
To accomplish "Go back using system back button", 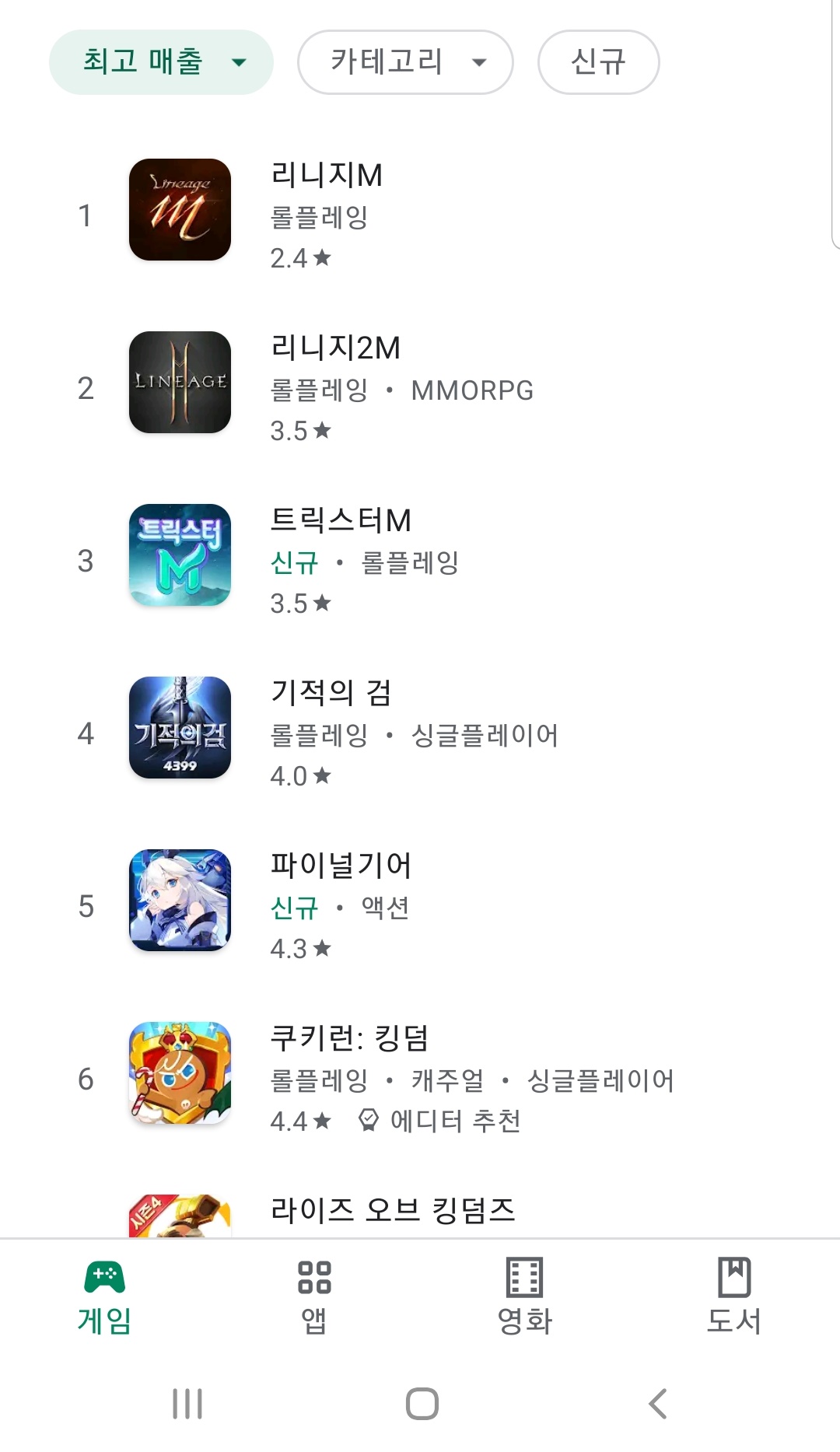I will coord(657,1403).
